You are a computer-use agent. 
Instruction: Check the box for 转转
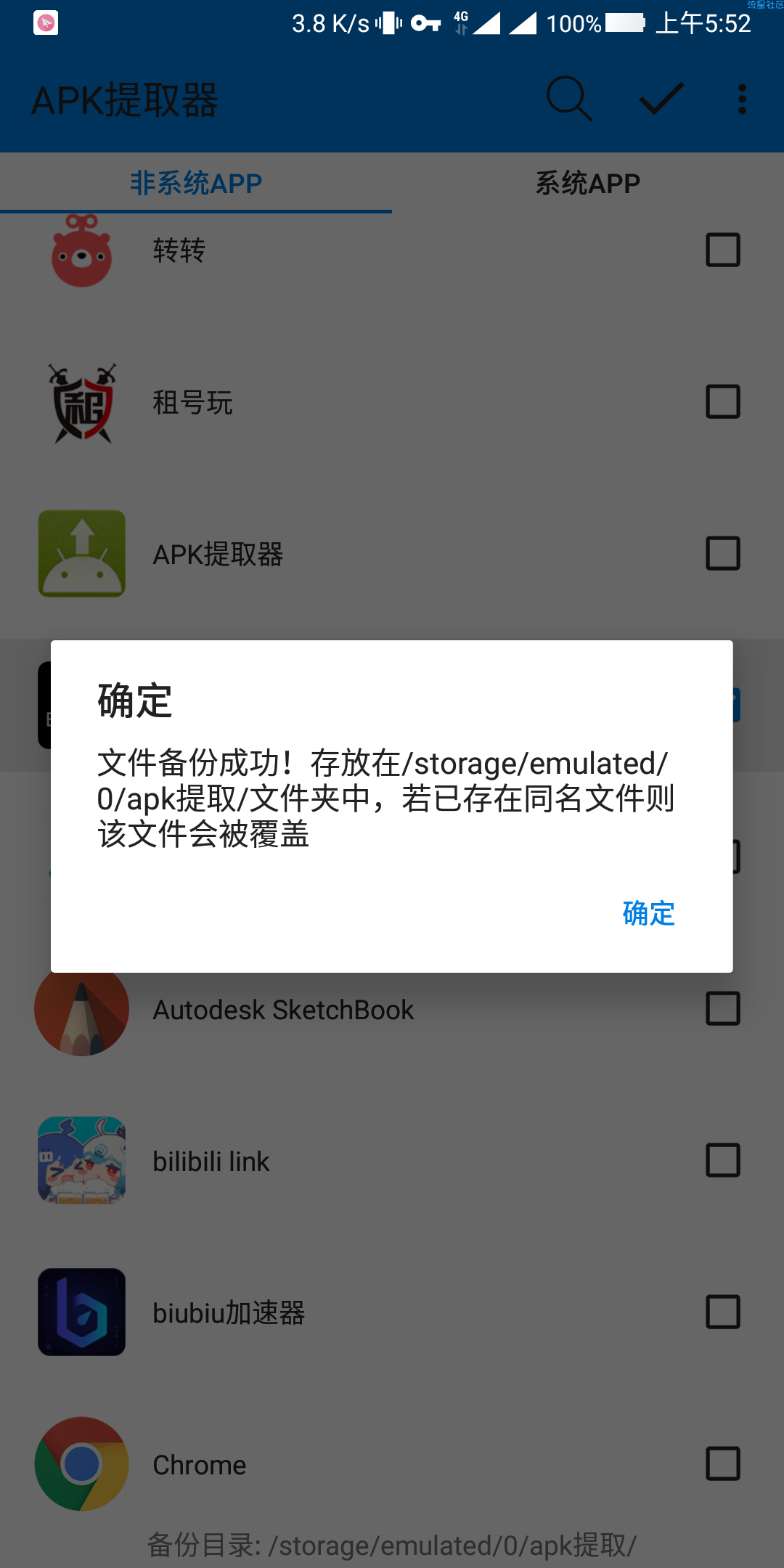coord(722,250)
